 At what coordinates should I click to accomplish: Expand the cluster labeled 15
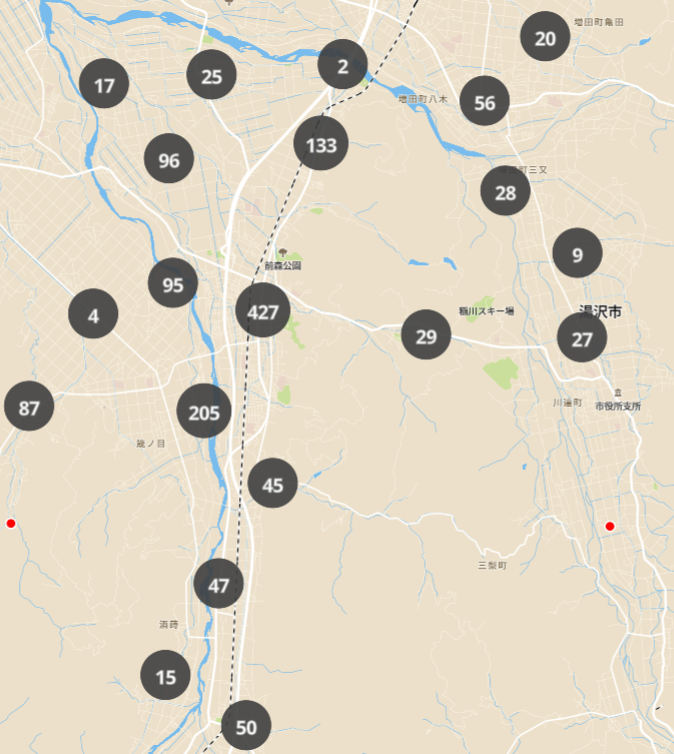coord(166,676)
